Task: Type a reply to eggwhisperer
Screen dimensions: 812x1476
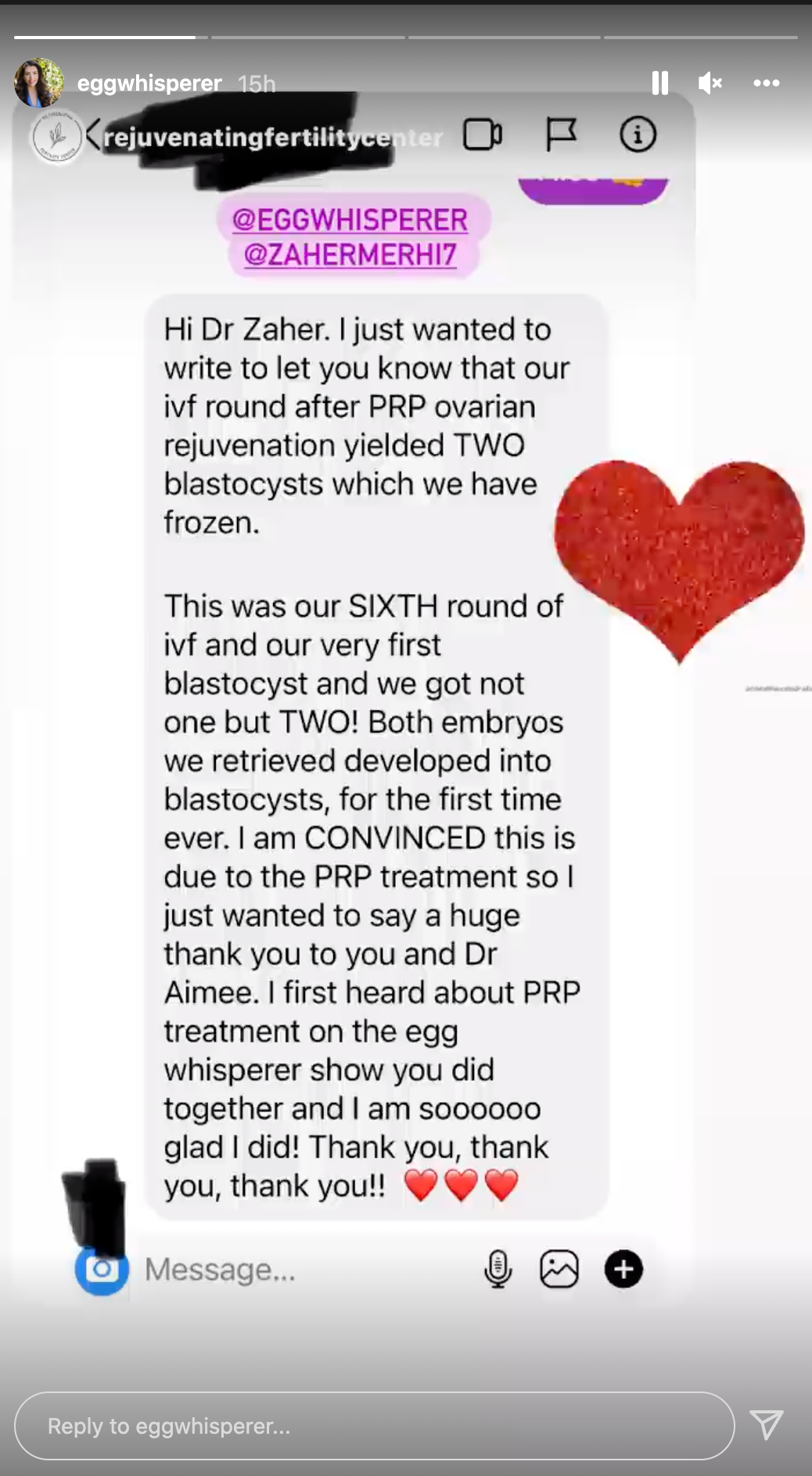Action: 374,1426
